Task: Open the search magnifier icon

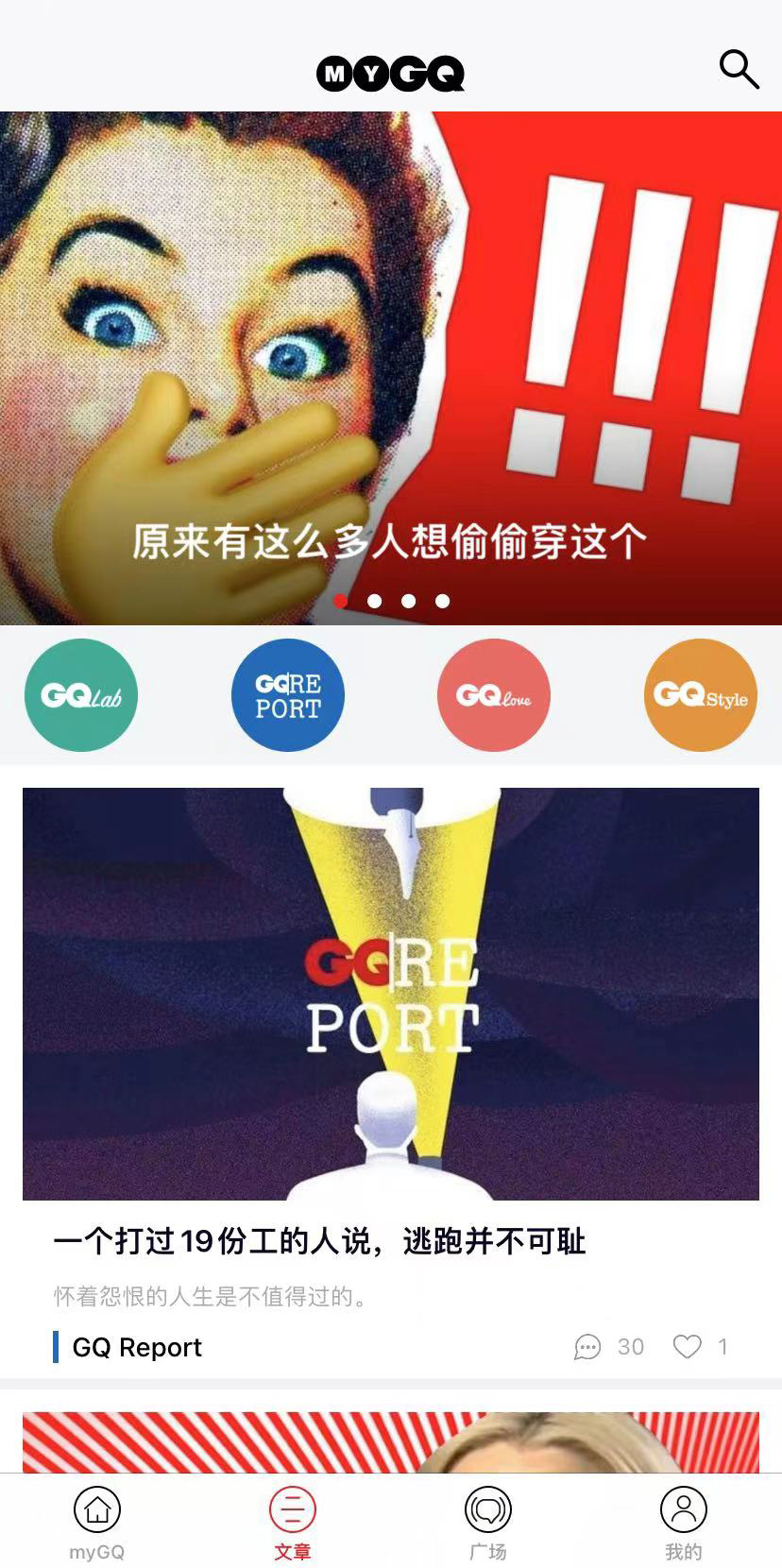Action: (x=739, y=69)
